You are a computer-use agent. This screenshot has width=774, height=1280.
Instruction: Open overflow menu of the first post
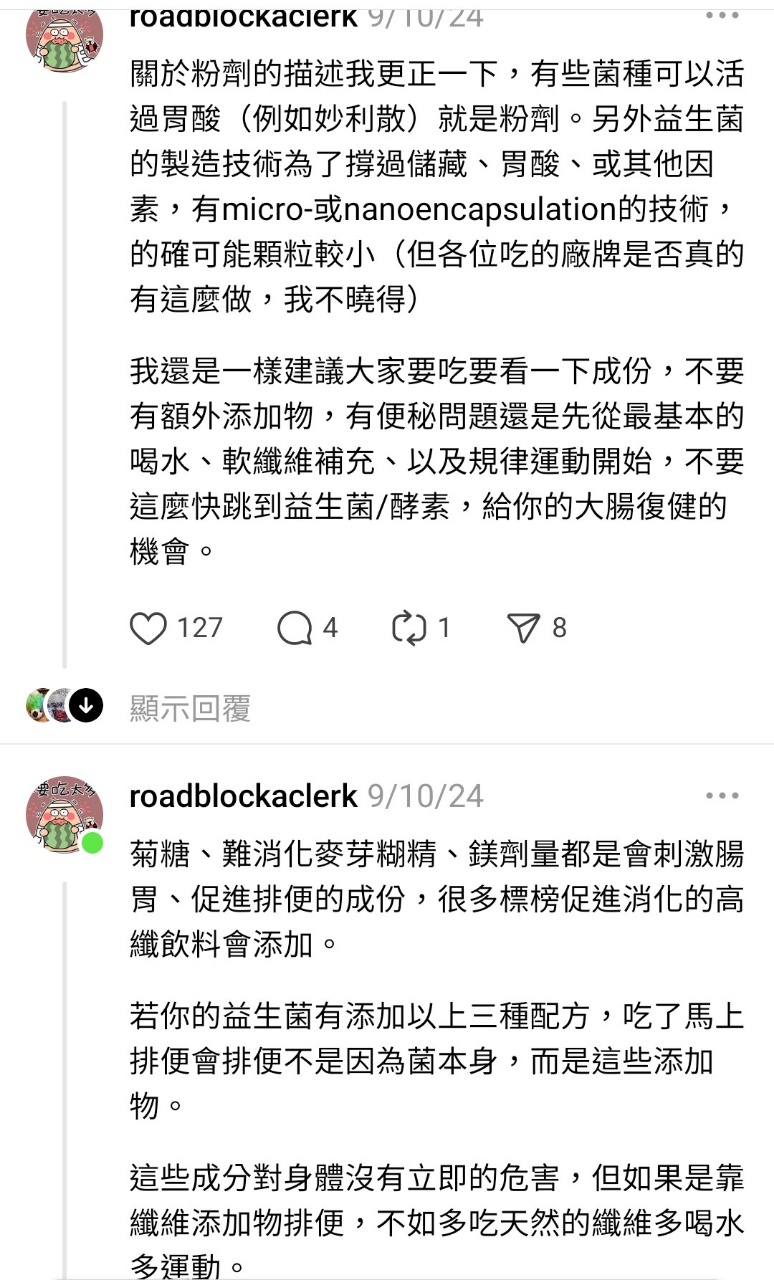[x=722, y=16]
